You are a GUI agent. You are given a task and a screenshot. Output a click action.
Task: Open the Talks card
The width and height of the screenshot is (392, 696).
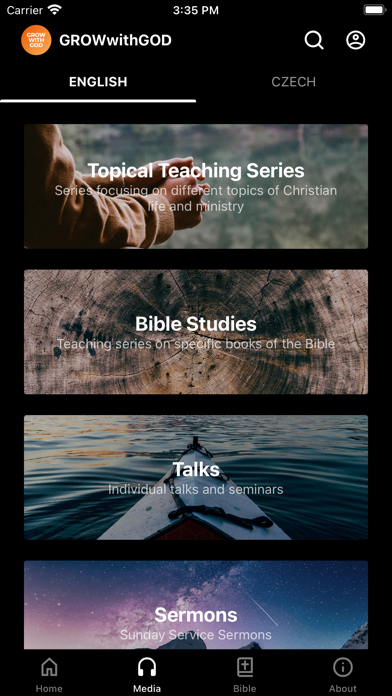196,478
